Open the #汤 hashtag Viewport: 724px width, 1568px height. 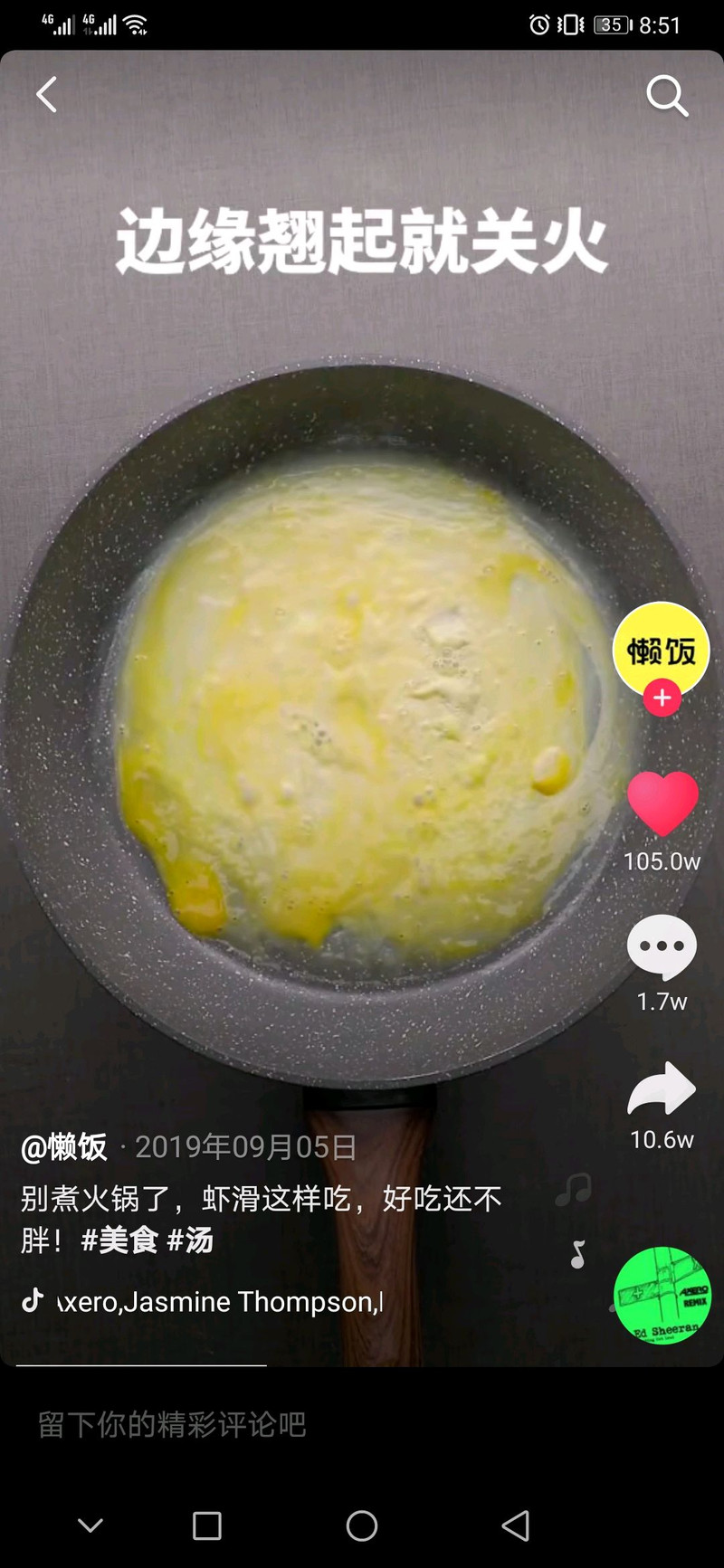pos(190,1240)
